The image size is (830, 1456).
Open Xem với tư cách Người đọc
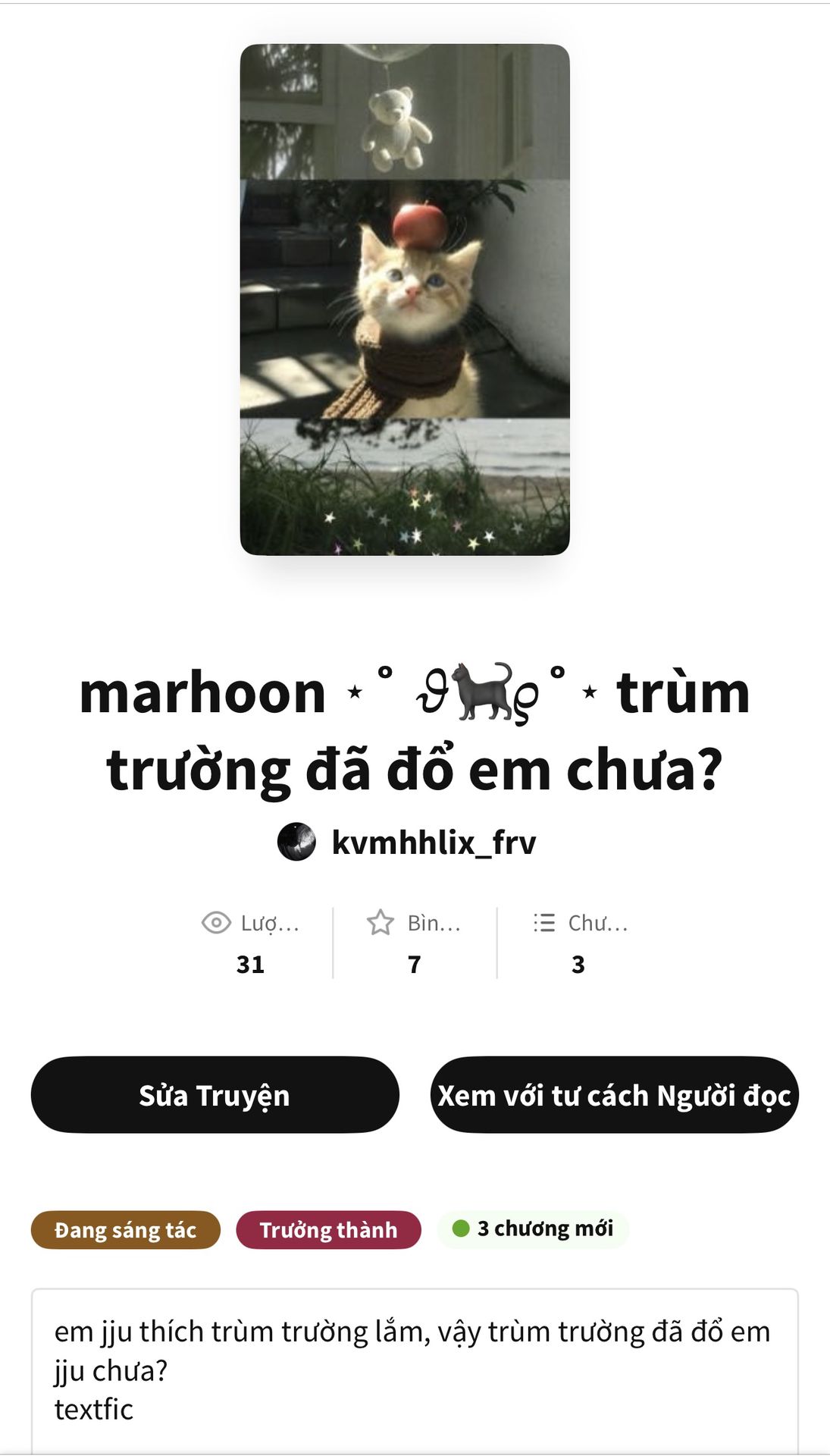[614, 1095]
